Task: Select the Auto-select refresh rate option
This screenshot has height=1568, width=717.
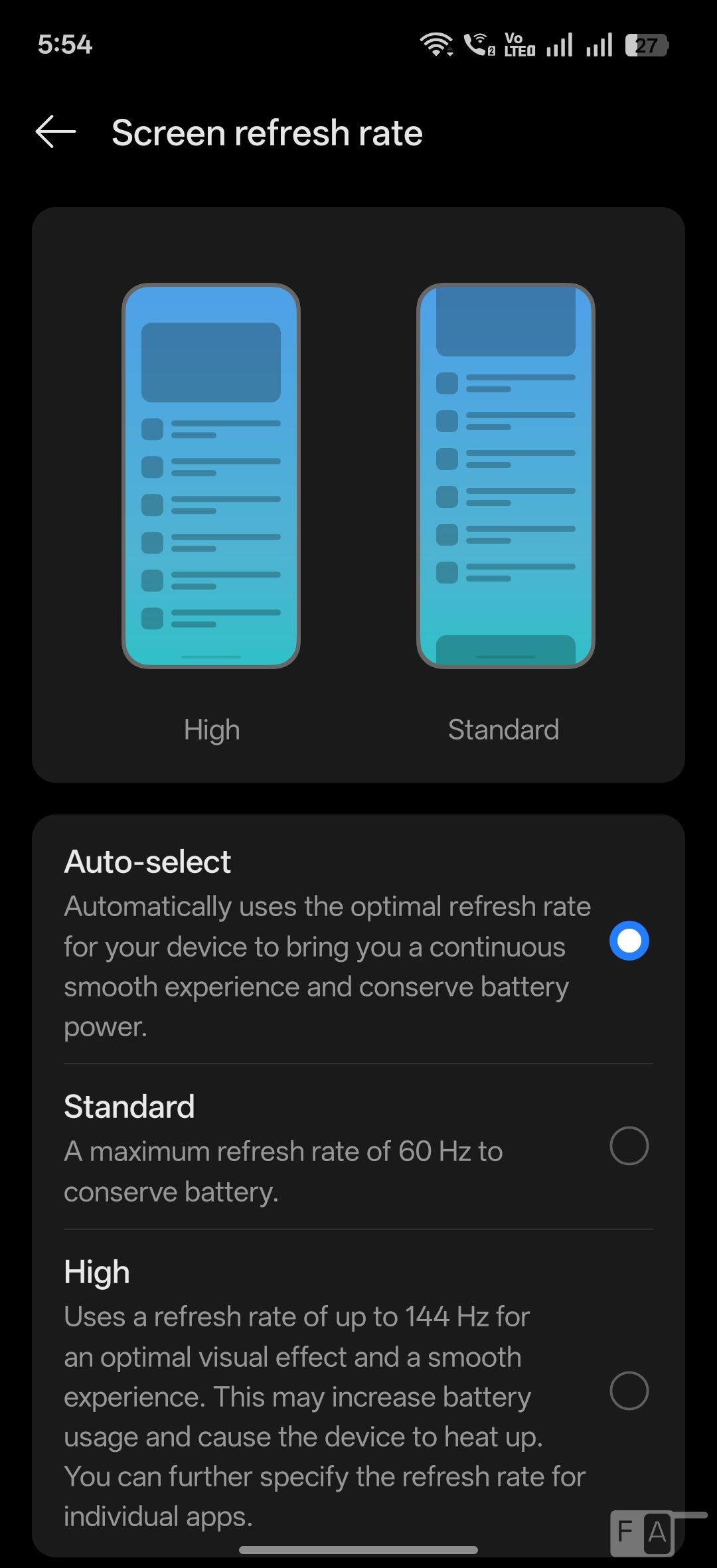Action: 628,941
